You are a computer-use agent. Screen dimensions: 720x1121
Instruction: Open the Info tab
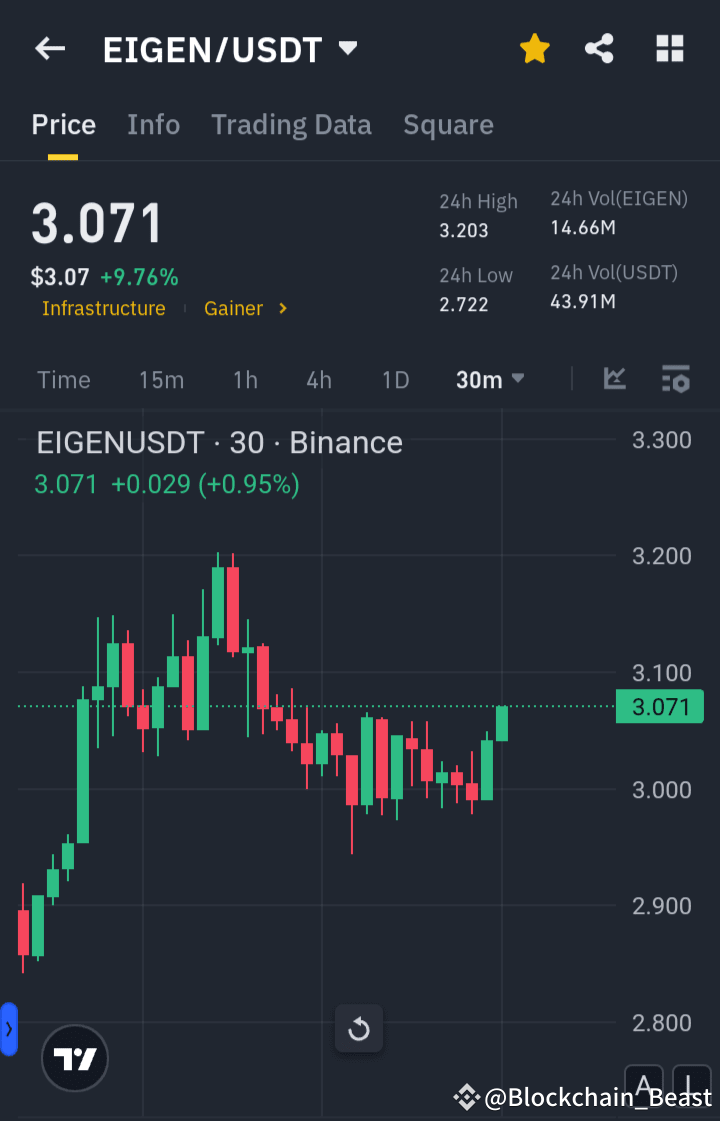pos(153,124)
